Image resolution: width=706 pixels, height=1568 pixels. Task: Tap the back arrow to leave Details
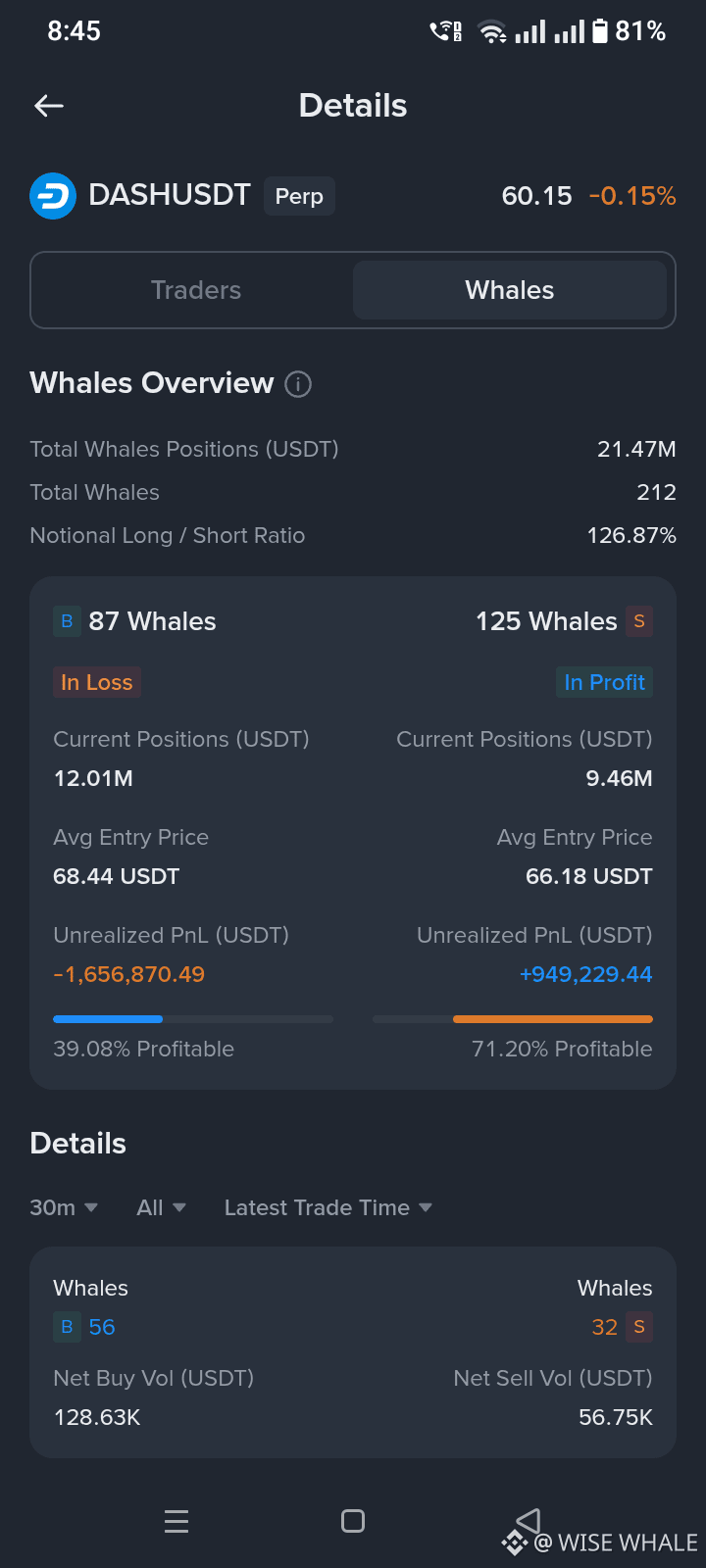click(x=48, y=106)
